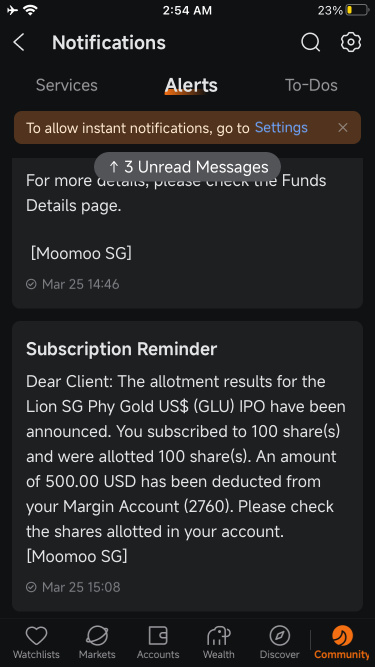Open the Subscription Reminder alert
The height and width of the screenshot is (667, 375).
pyautogui.click(x=188, y=466)
